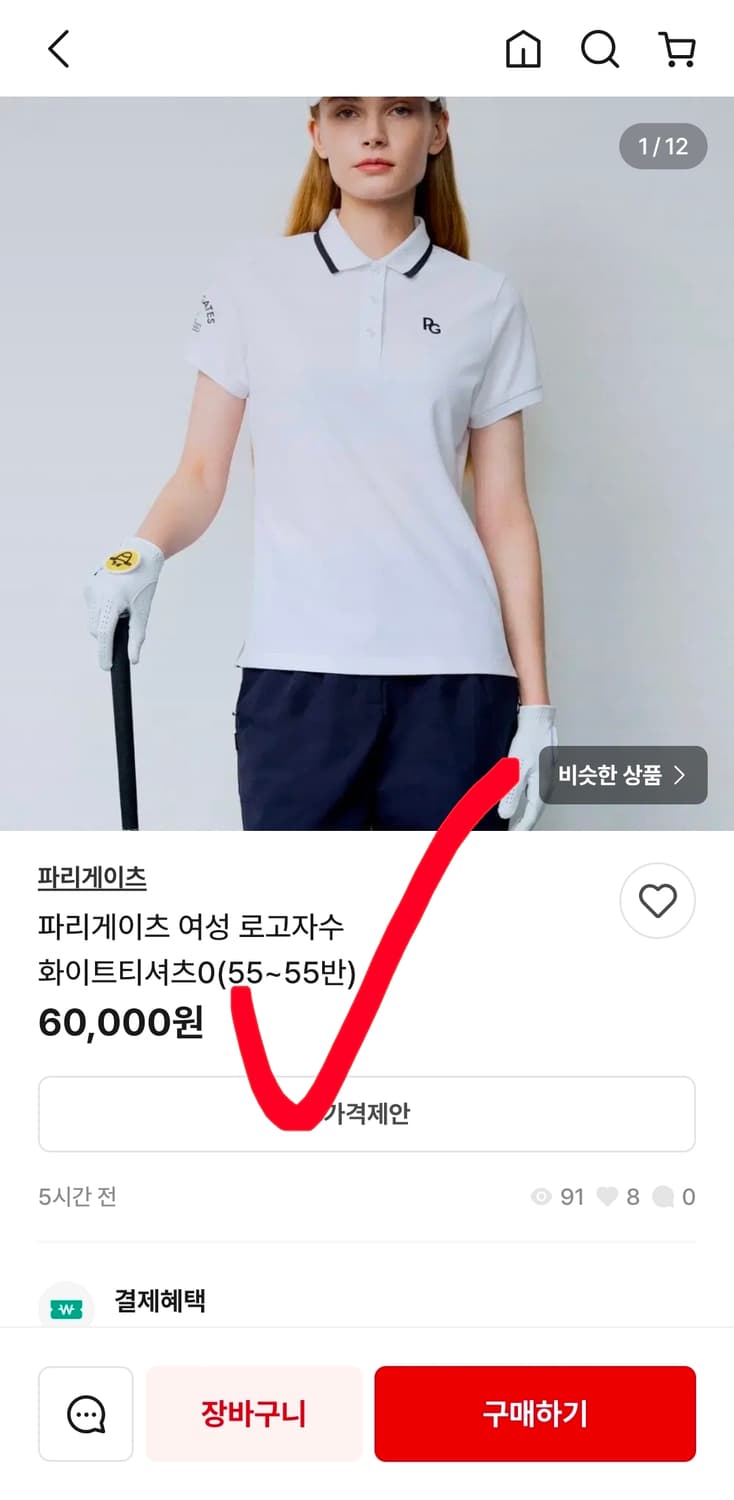The height and width of the screenshot is (1500, 734).
Task: Tap the eye view-count icon showing 91
Action: 543,1196
